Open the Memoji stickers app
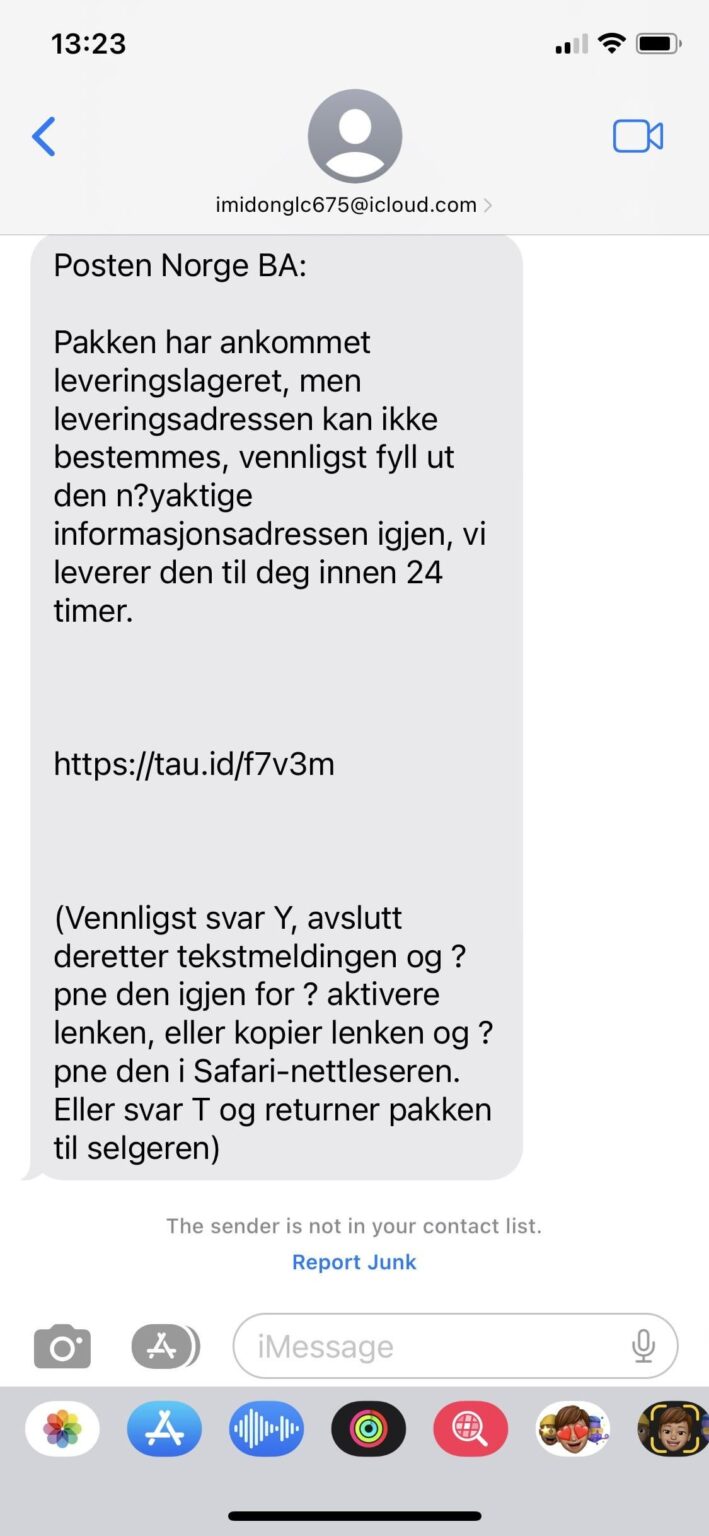The height and width of the screenshot is (1536, 709). (x=572, y=1428)
